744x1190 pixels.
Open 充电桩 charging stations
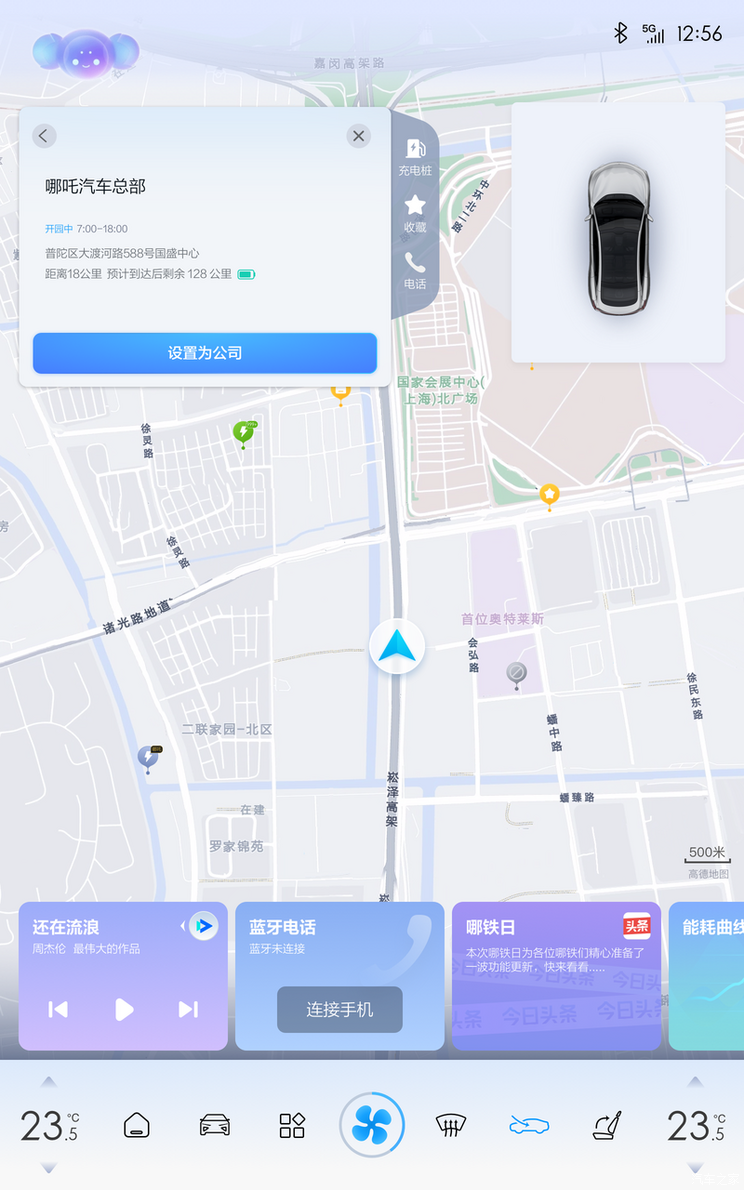415,158
